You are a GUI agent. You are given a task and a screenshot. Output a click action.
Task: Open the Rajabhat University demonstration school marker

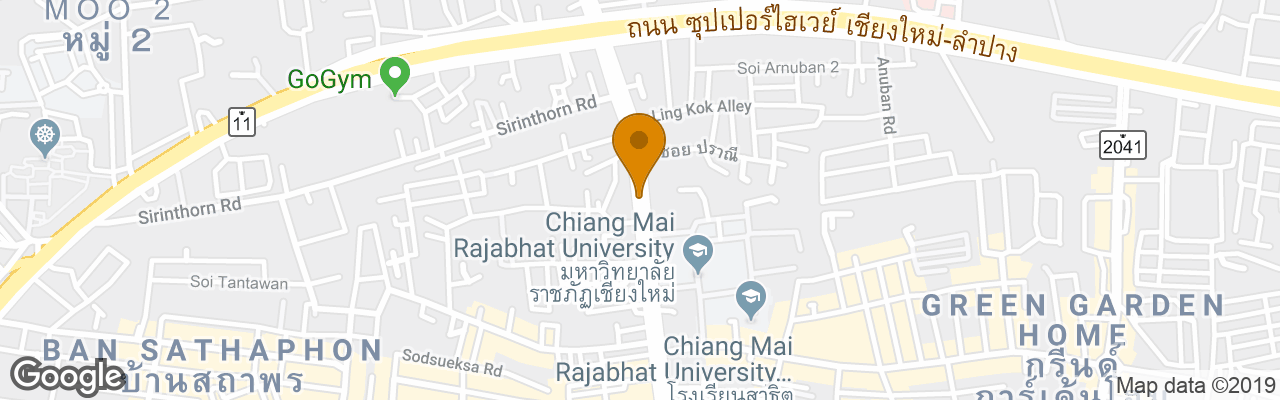[x=749, y=297]
